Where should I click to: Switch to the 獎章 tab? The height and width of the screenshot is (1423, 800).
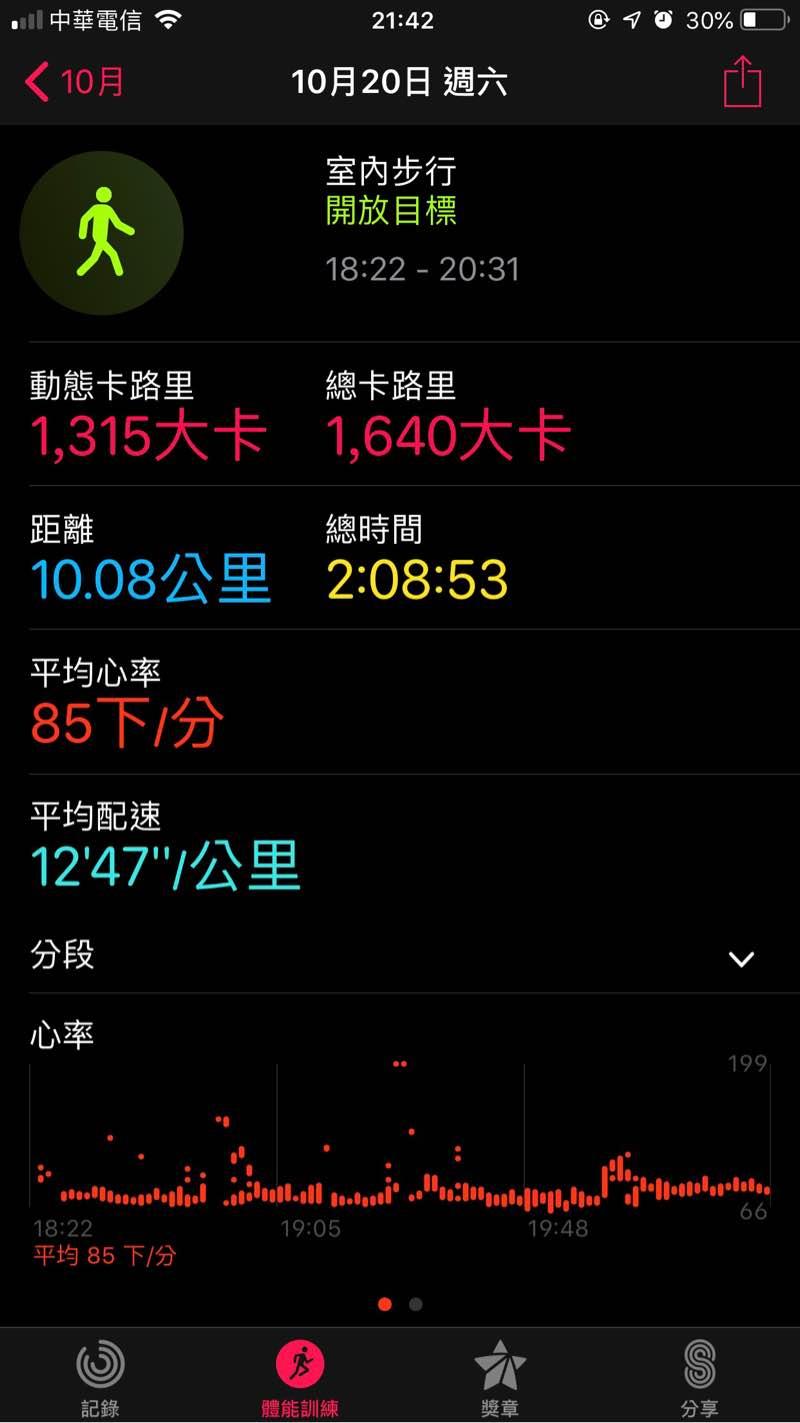499,1377
